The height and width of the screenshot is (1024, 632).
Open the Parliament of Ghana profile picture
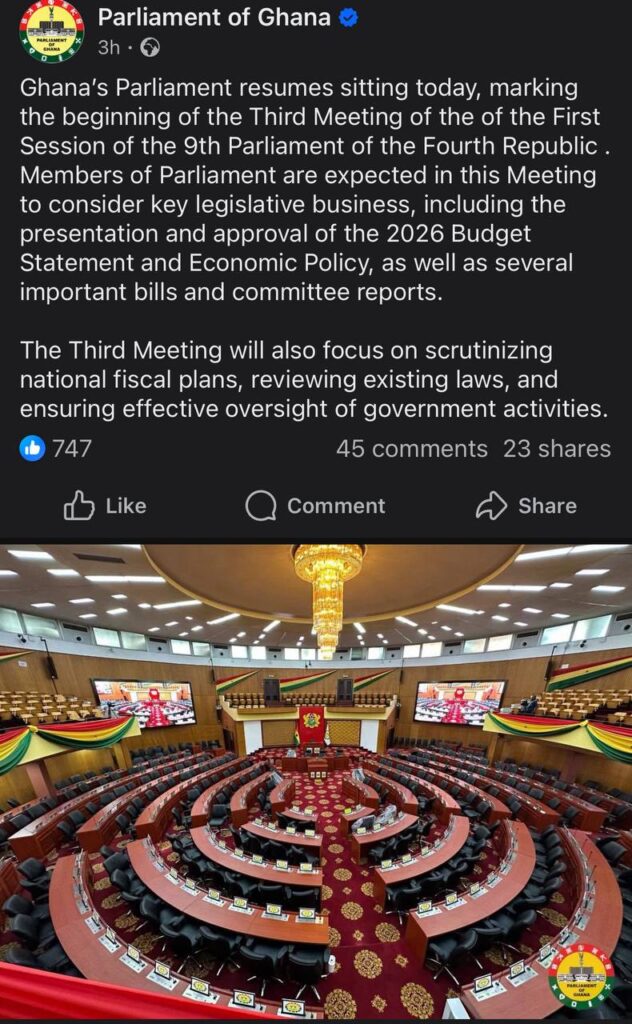click(52, 32)
